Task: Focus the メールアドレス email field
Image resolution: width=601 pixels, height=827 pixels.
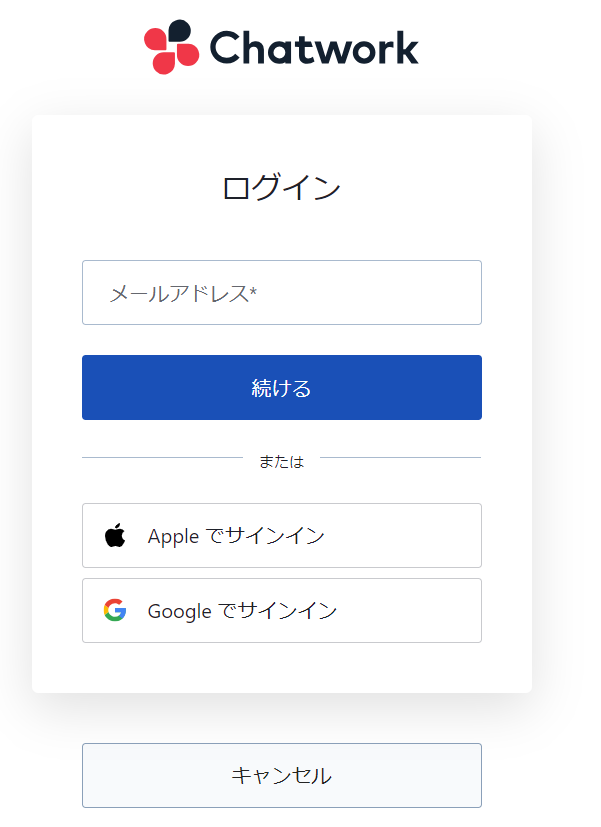Action: (281, 293)
